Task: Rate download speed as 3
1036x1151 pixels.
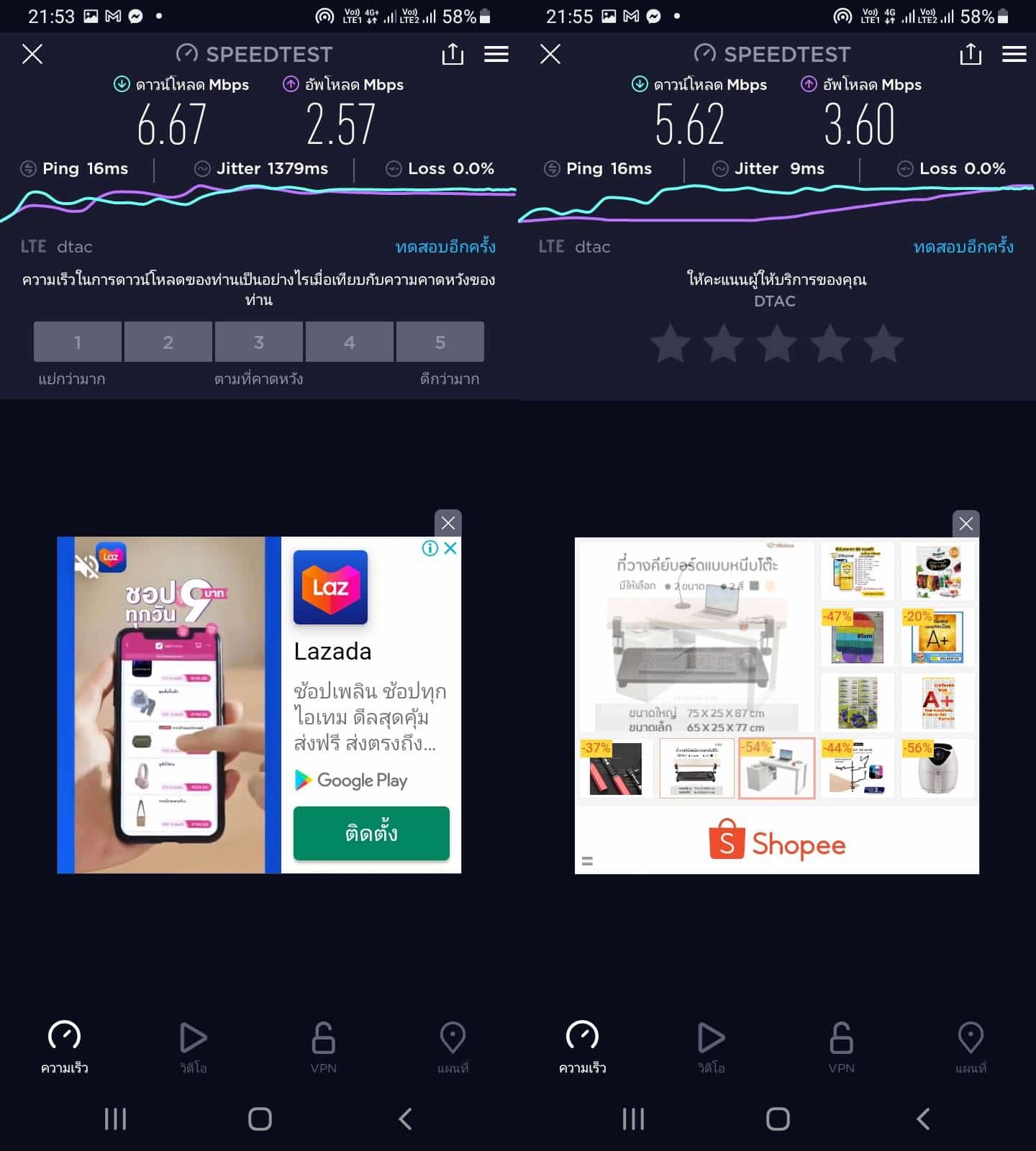Action: click(258, 342)
